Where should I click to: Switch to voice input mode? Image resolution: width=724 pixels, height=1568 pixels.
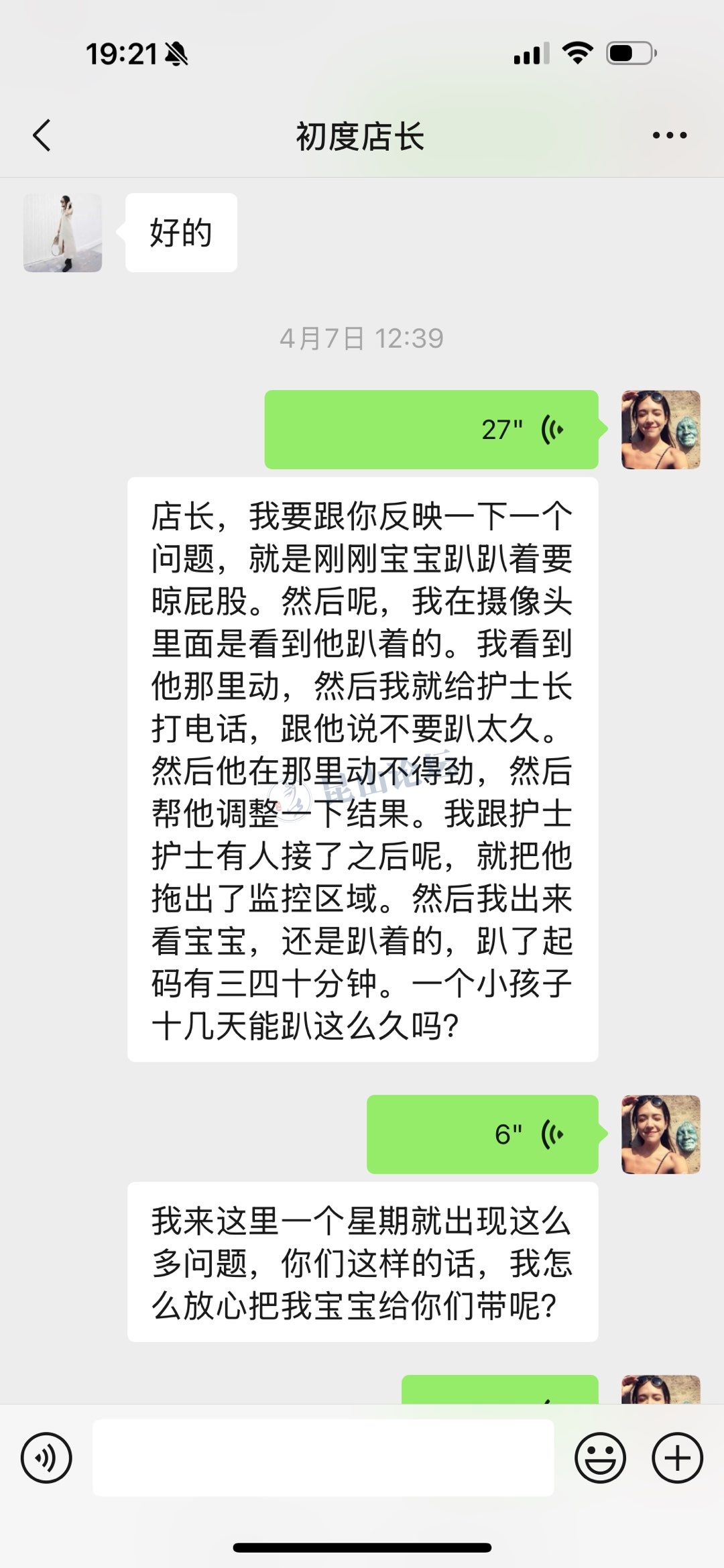click(x=46, y=1457)
